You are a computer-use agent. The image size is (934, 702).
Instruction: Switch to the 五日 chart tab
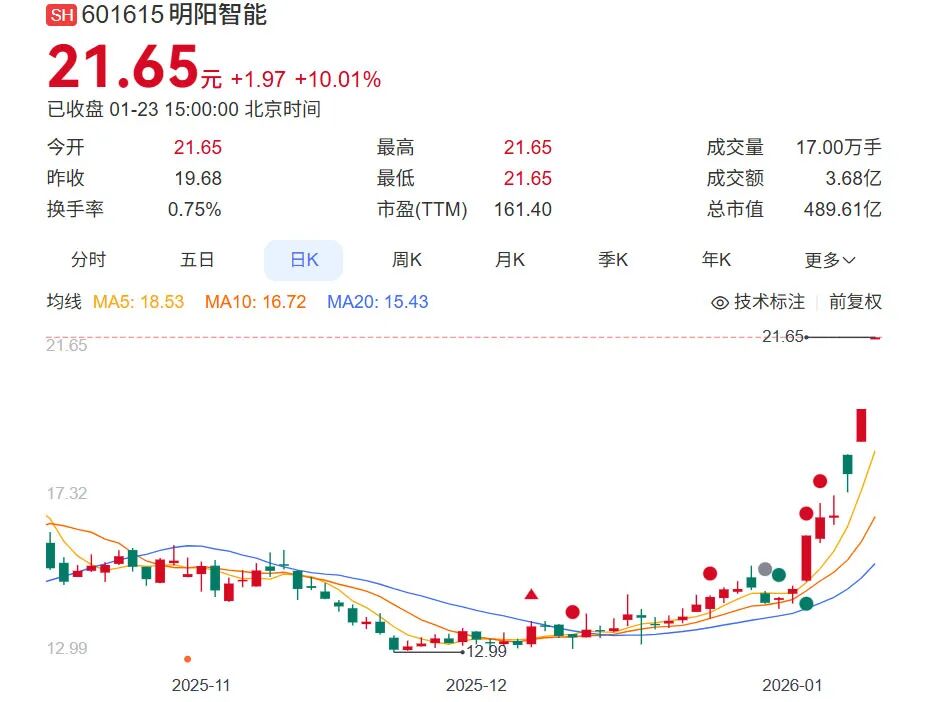tap(197, 260)
